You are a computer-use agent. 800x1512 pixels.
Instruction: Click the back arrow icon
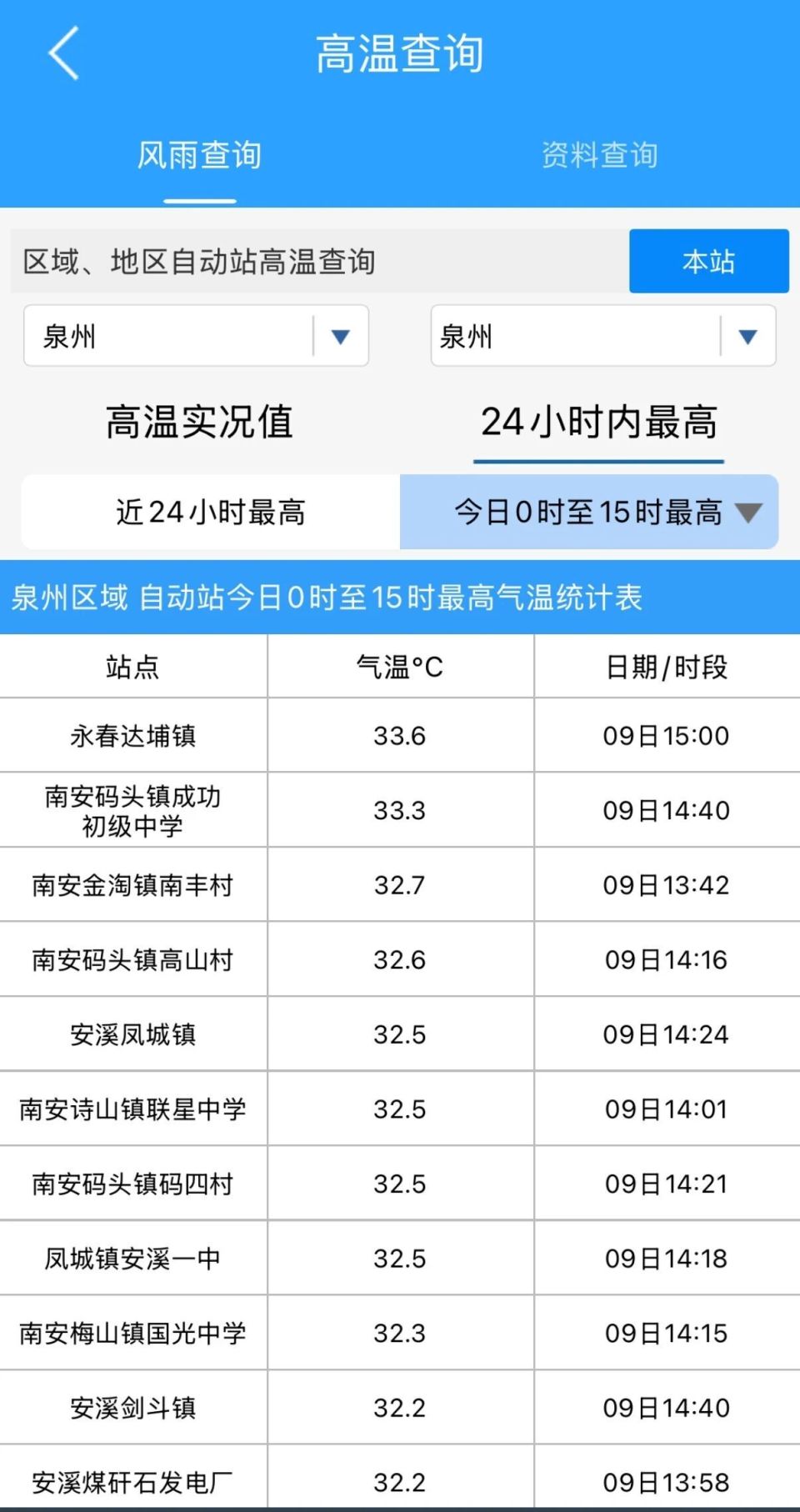tap(62, 53)
